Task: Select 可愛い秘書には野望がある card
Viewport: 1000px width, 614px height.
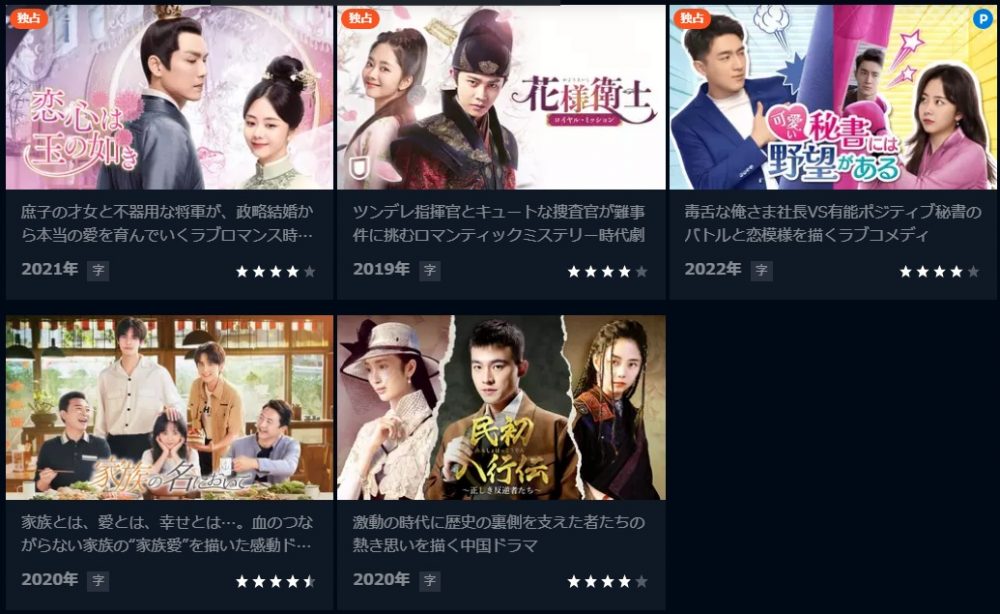Action: point(832,98)
